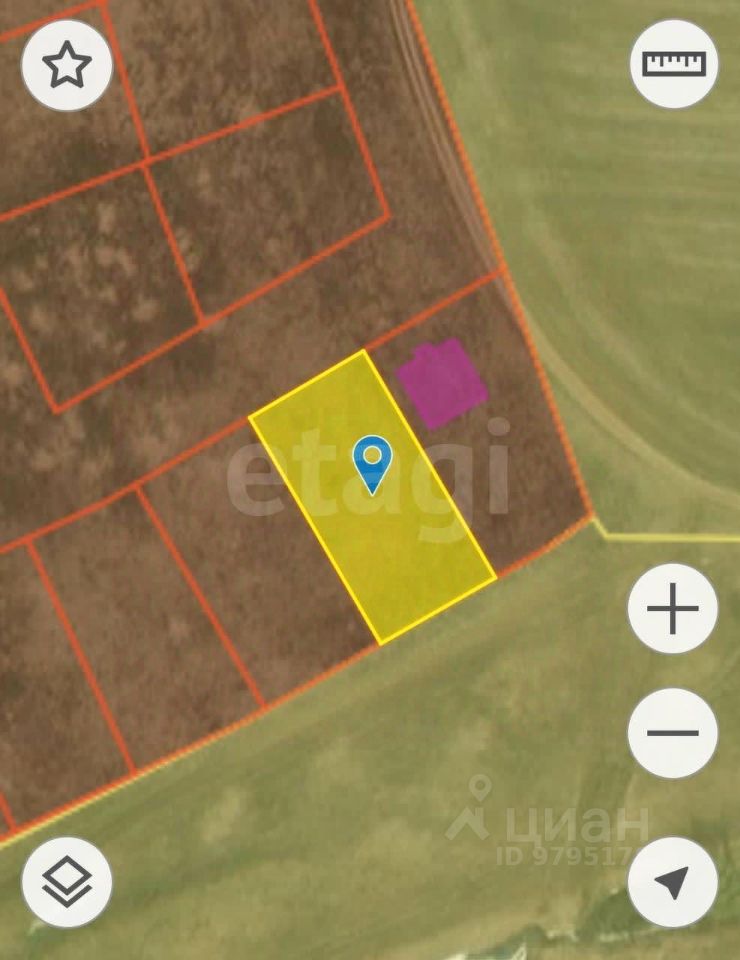The image size is (740, 960).
Task: Zoom out using the minus button
Action: [672, 733]
